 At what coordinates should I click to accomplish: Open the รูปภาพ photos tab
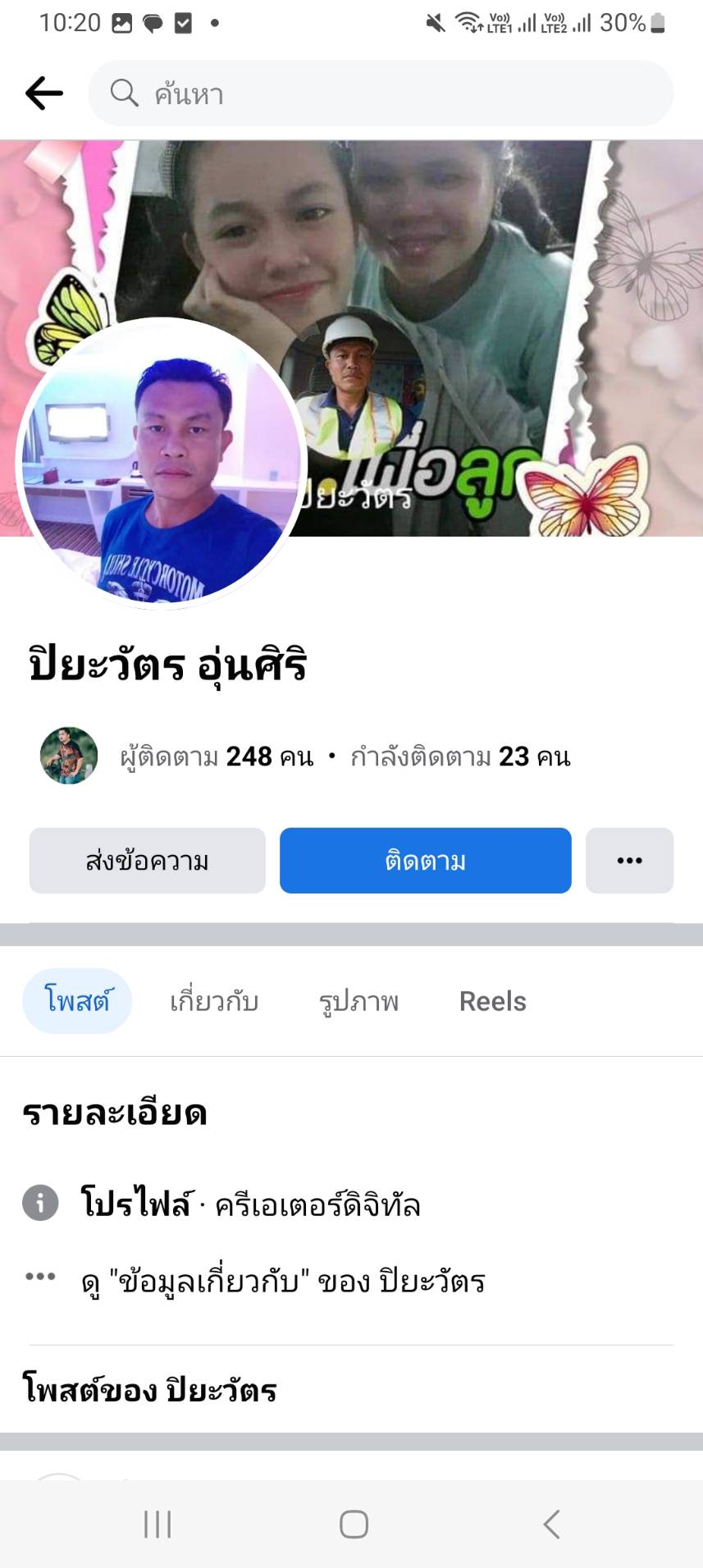[358, 1001]
